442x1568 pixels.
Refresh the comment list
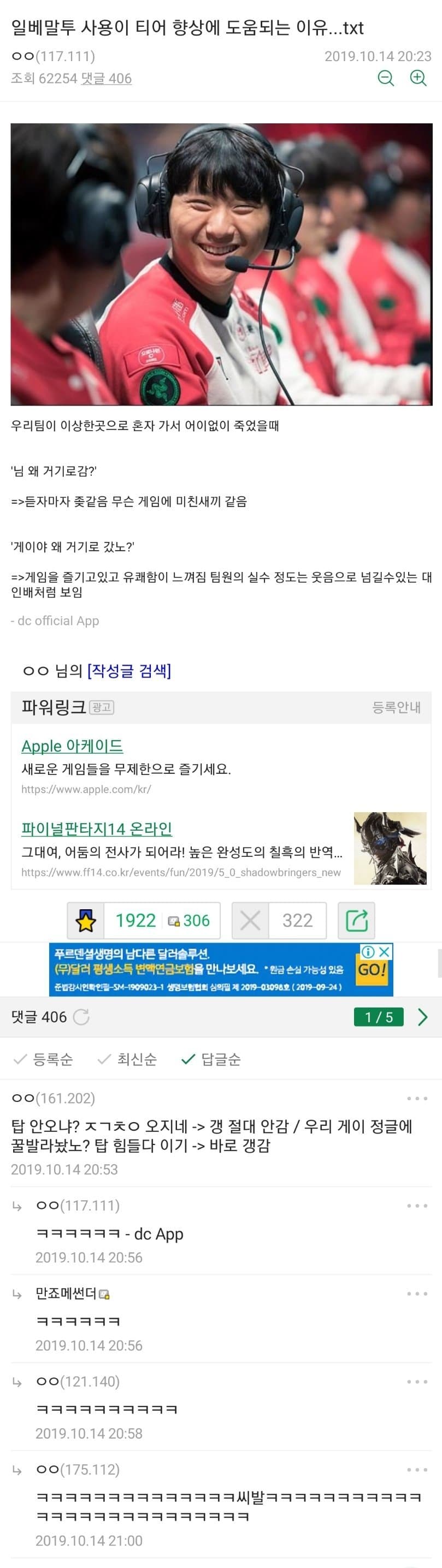(x=81, y=1017)
